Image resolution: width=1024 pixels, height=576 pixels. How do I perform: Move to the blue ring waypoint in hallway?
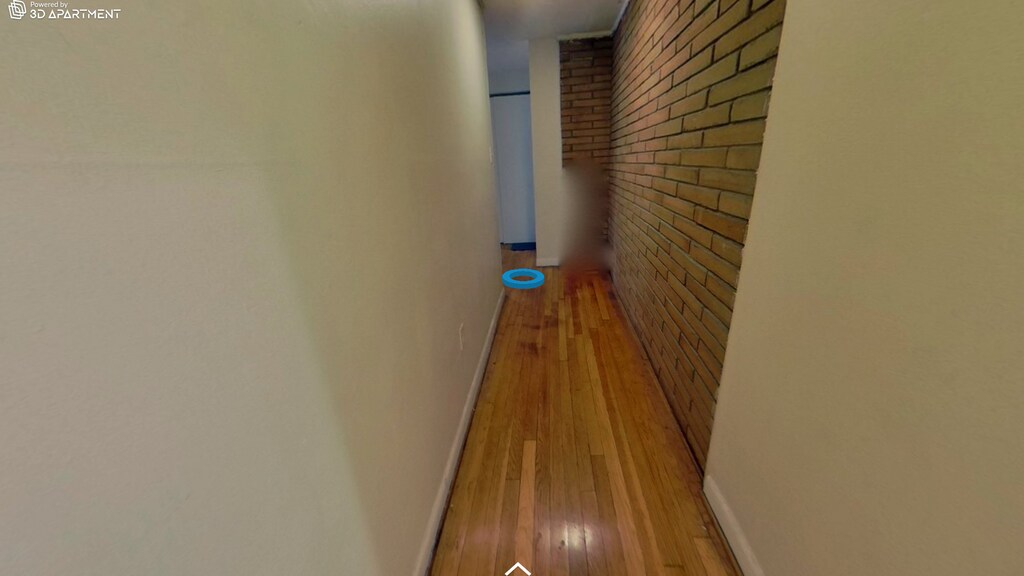[523, 278]
